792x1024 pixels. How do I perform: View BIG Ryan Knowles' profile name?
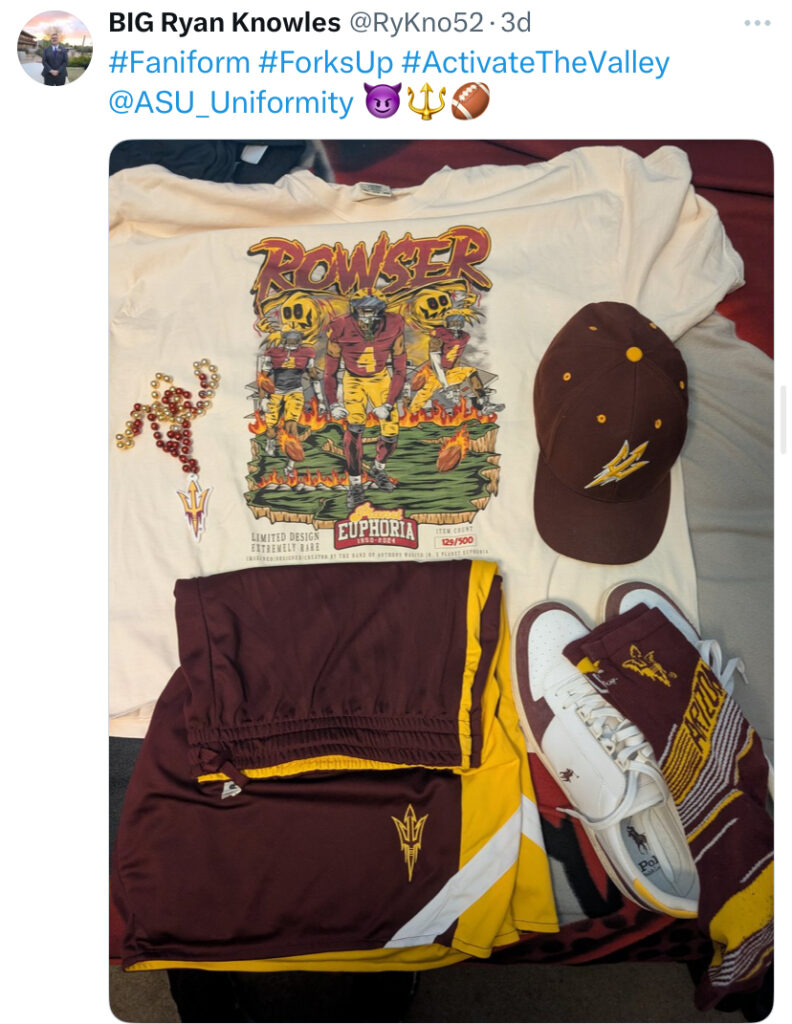point(224,22)
